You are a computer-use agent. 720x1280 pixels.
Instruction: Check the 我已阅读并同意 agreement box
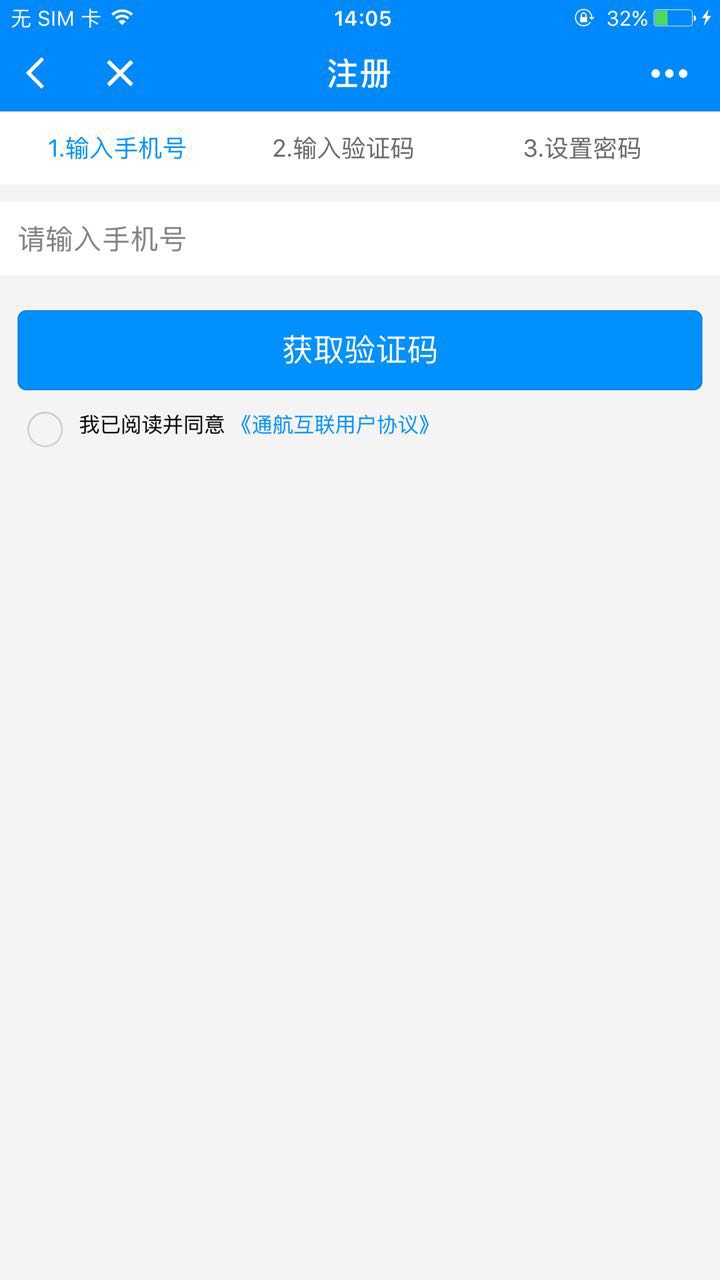click(45, 429)
